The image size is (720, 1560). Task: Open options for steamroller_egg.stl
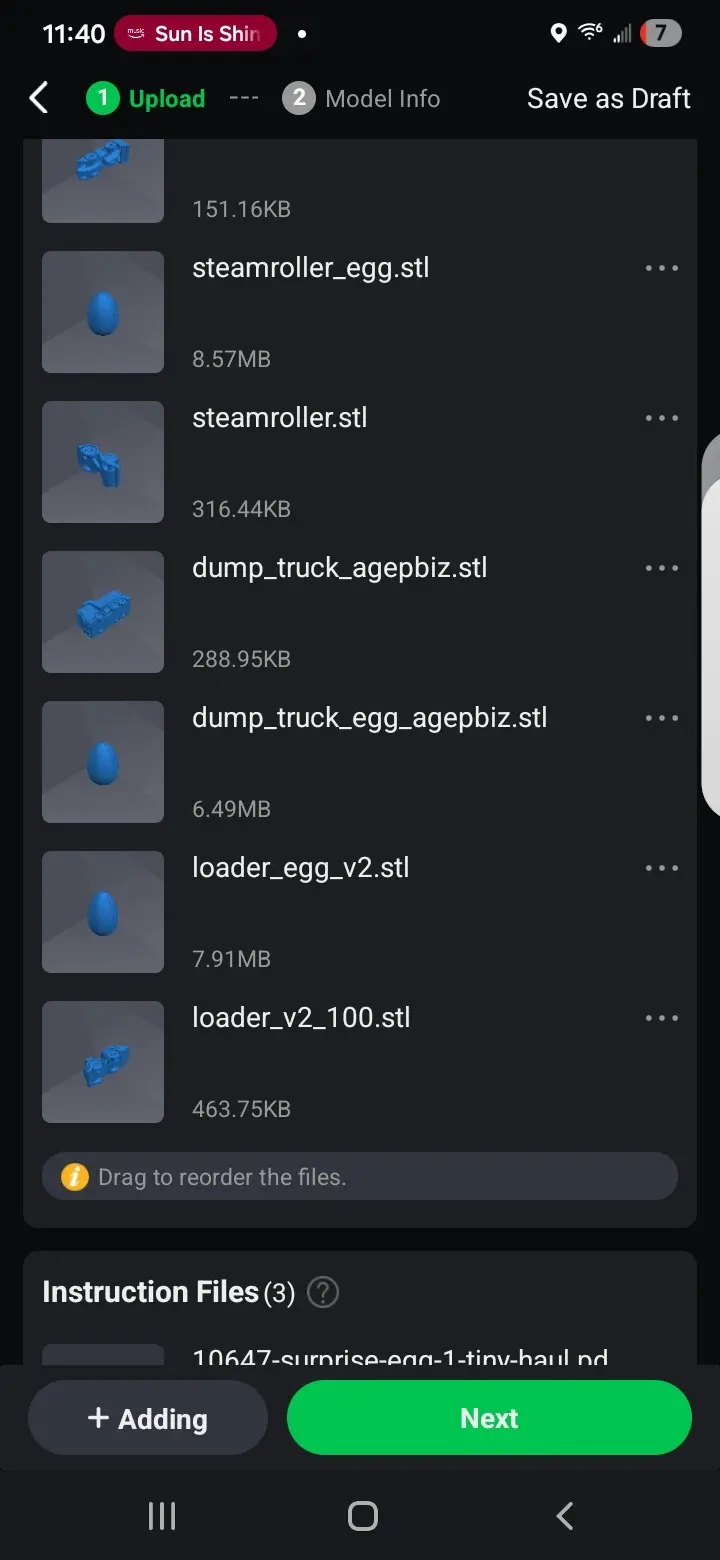pos(662,268)
